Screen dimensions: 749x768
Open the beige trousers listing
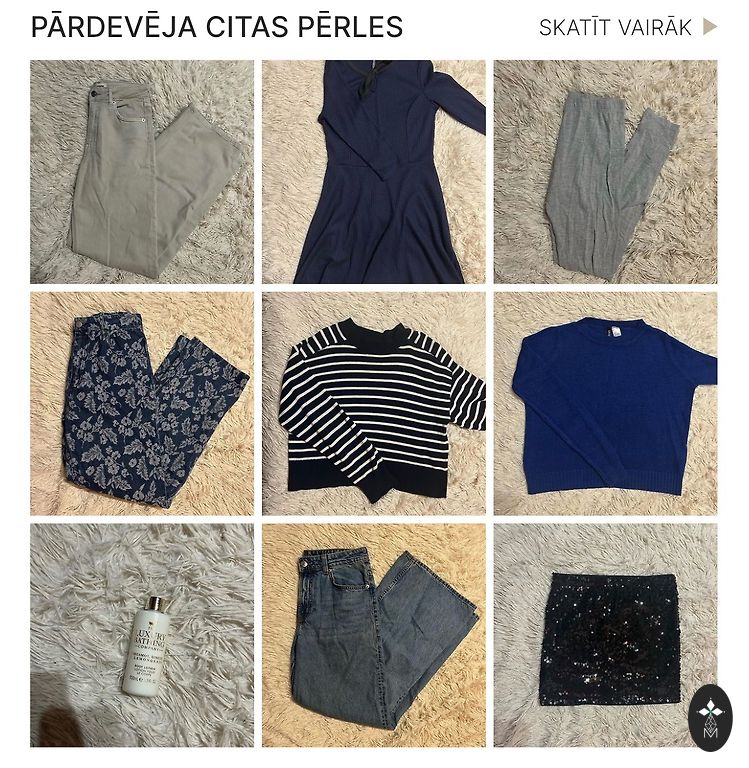point(142,172)
